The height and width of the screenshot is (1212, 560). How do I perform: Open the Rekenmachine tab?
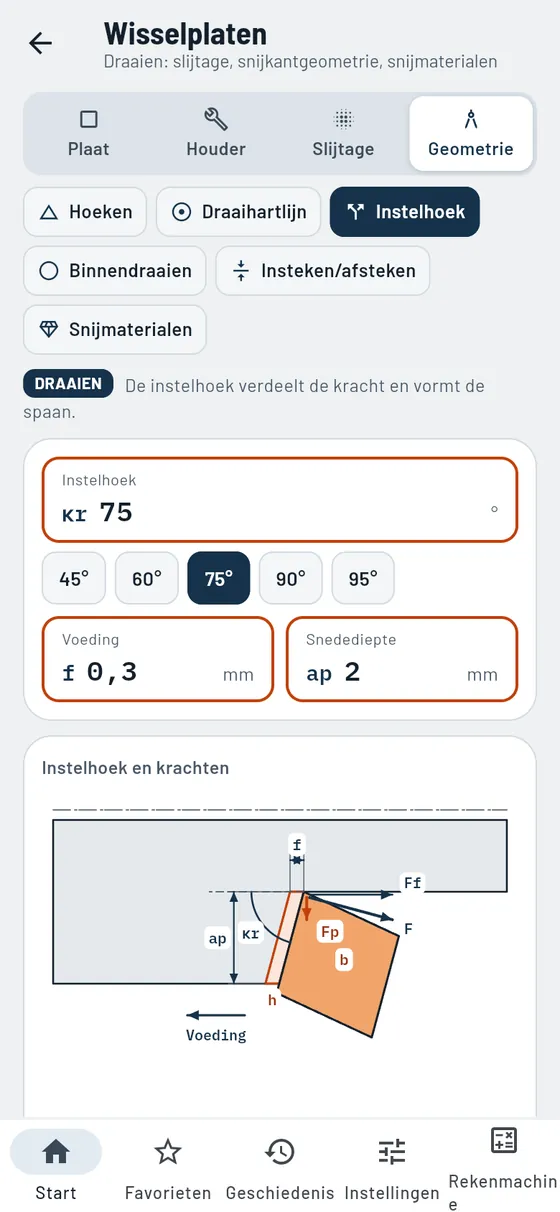(503, 1168)
